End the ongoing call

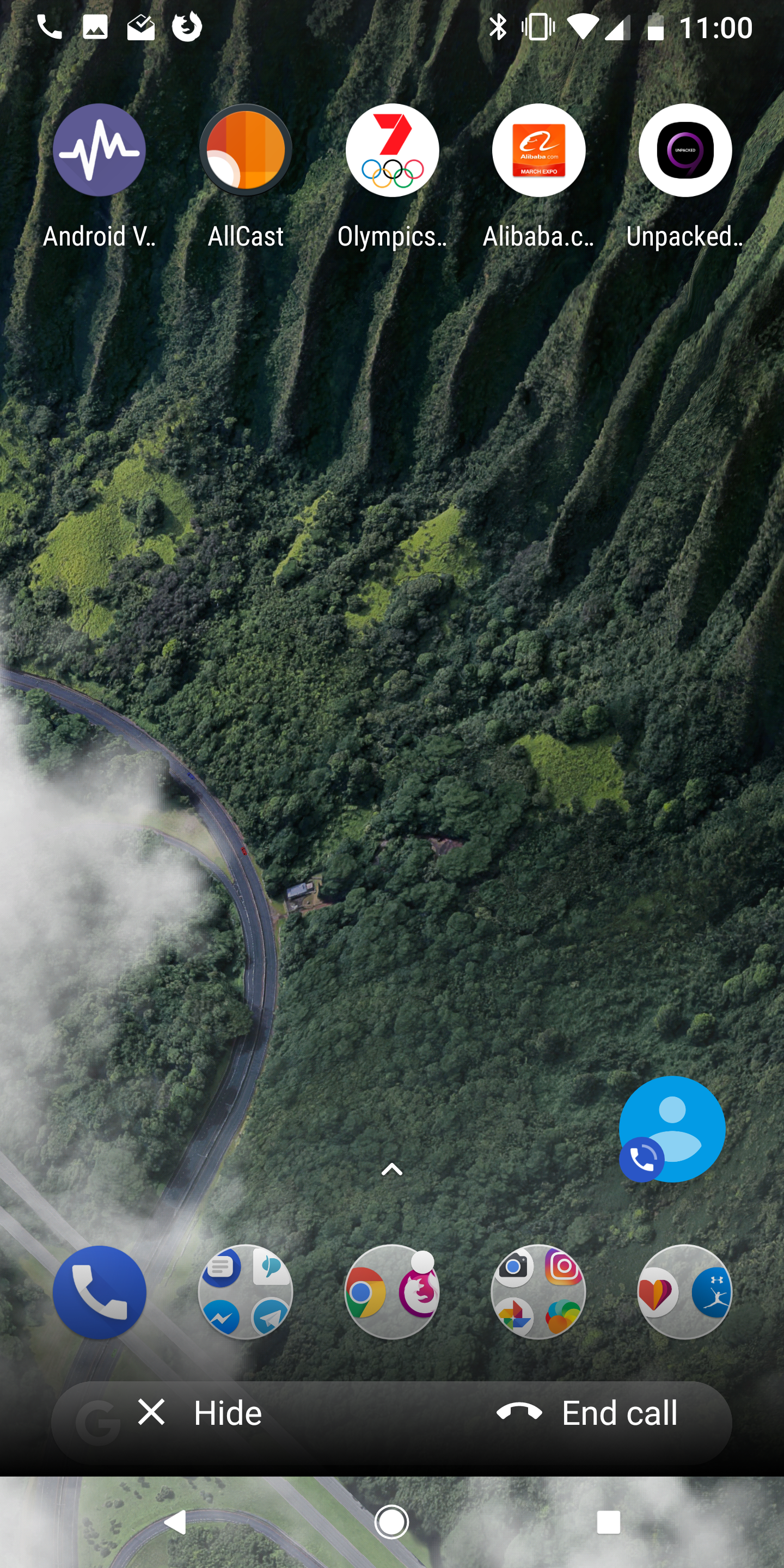[587, 1413]
